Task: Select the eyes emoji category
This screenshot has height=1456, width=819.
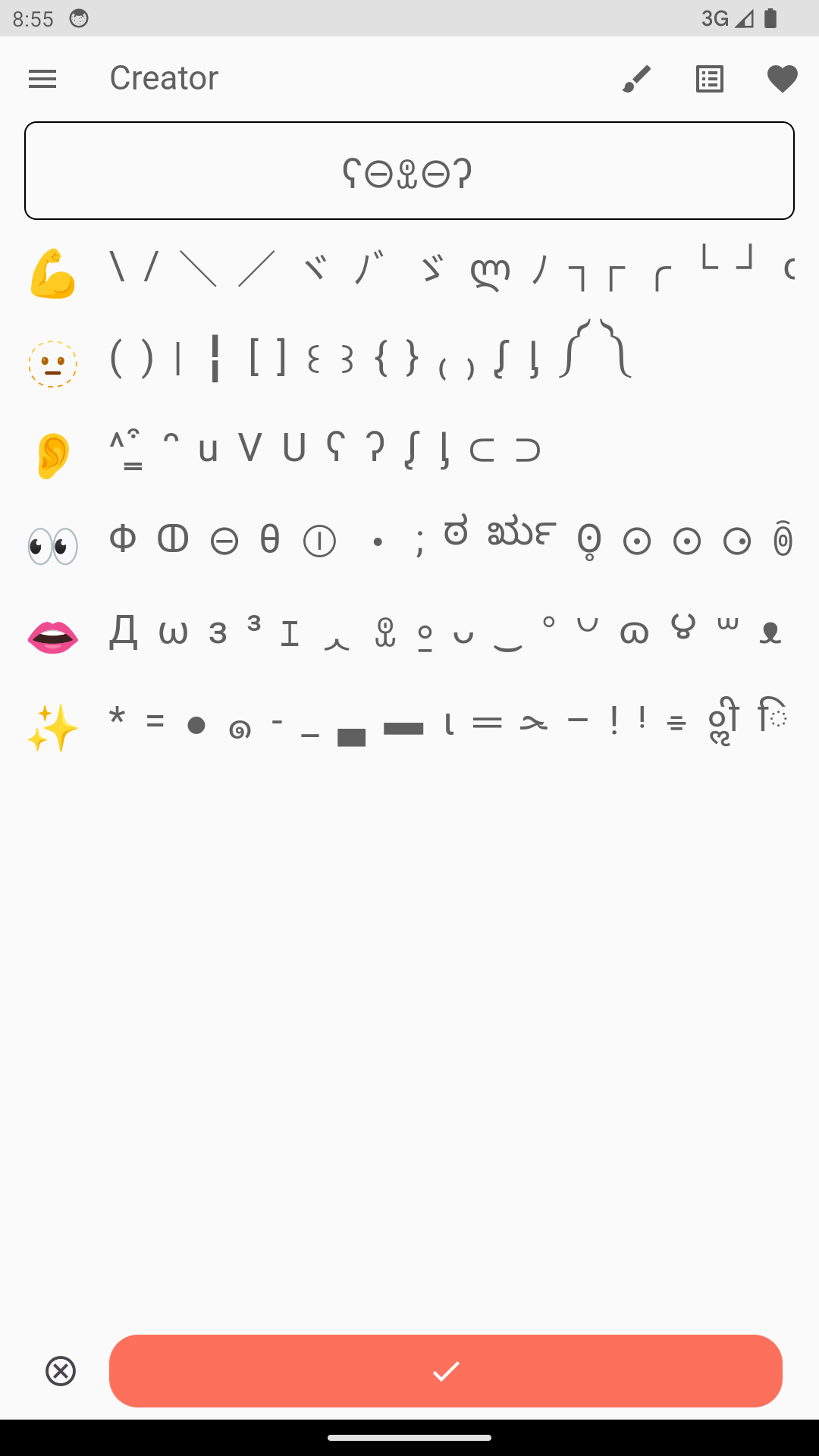Action: [x=53, y=546]
